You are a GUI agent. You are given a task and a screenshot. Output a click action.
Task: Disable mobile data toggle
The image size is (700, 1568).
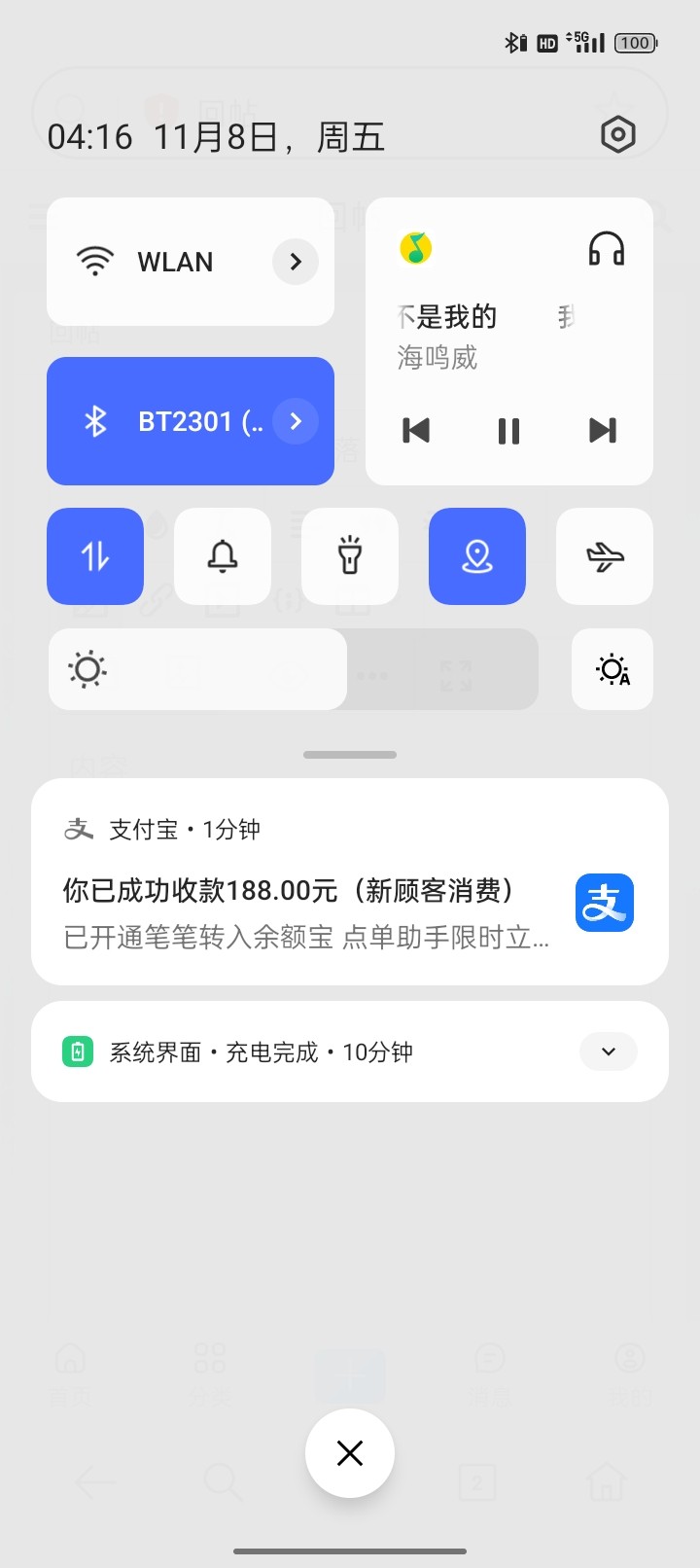pos(95,556)
